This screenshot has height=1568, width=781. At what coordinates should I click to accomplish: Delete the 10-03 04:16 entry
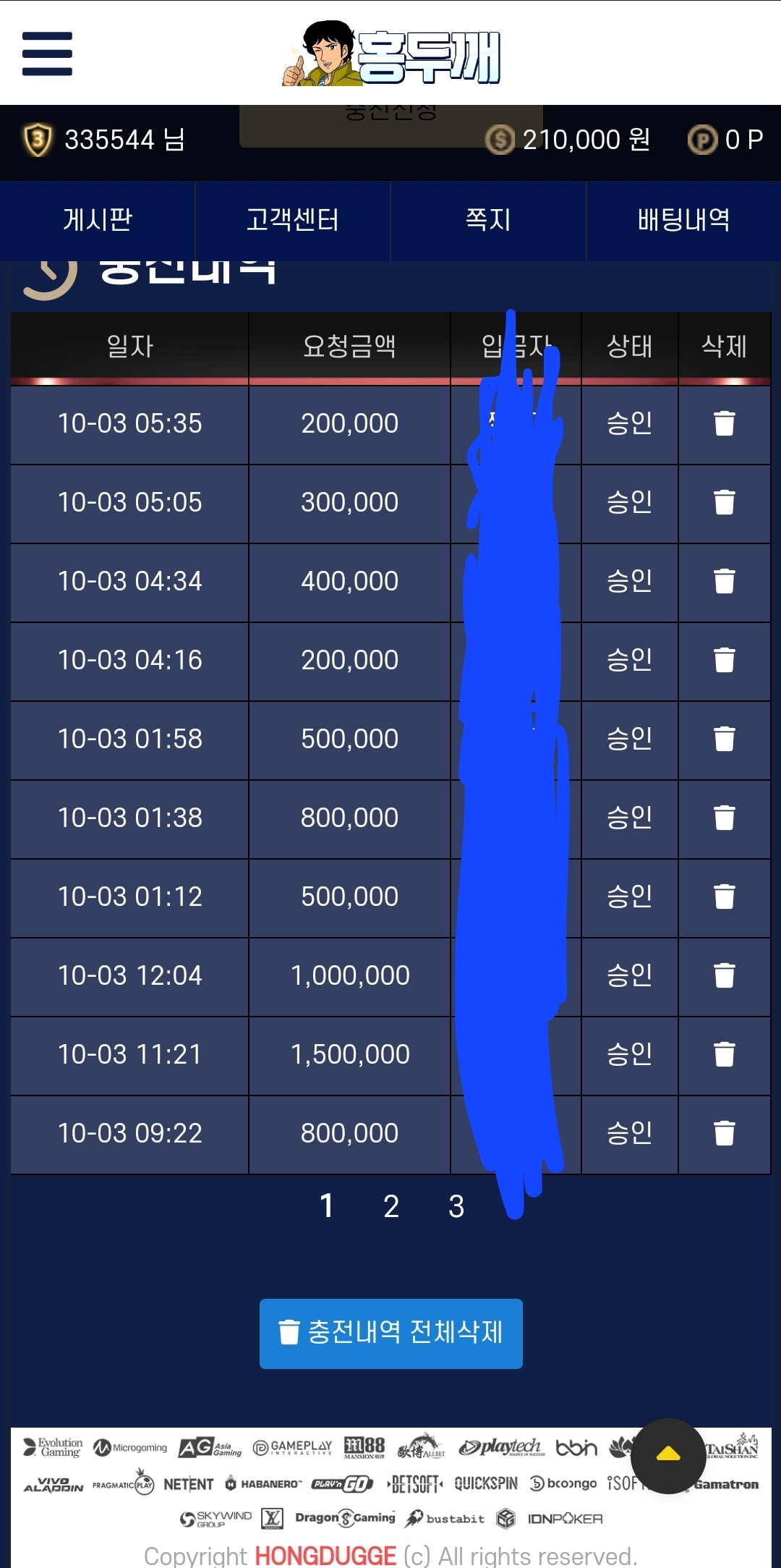(x=724, y=660)
